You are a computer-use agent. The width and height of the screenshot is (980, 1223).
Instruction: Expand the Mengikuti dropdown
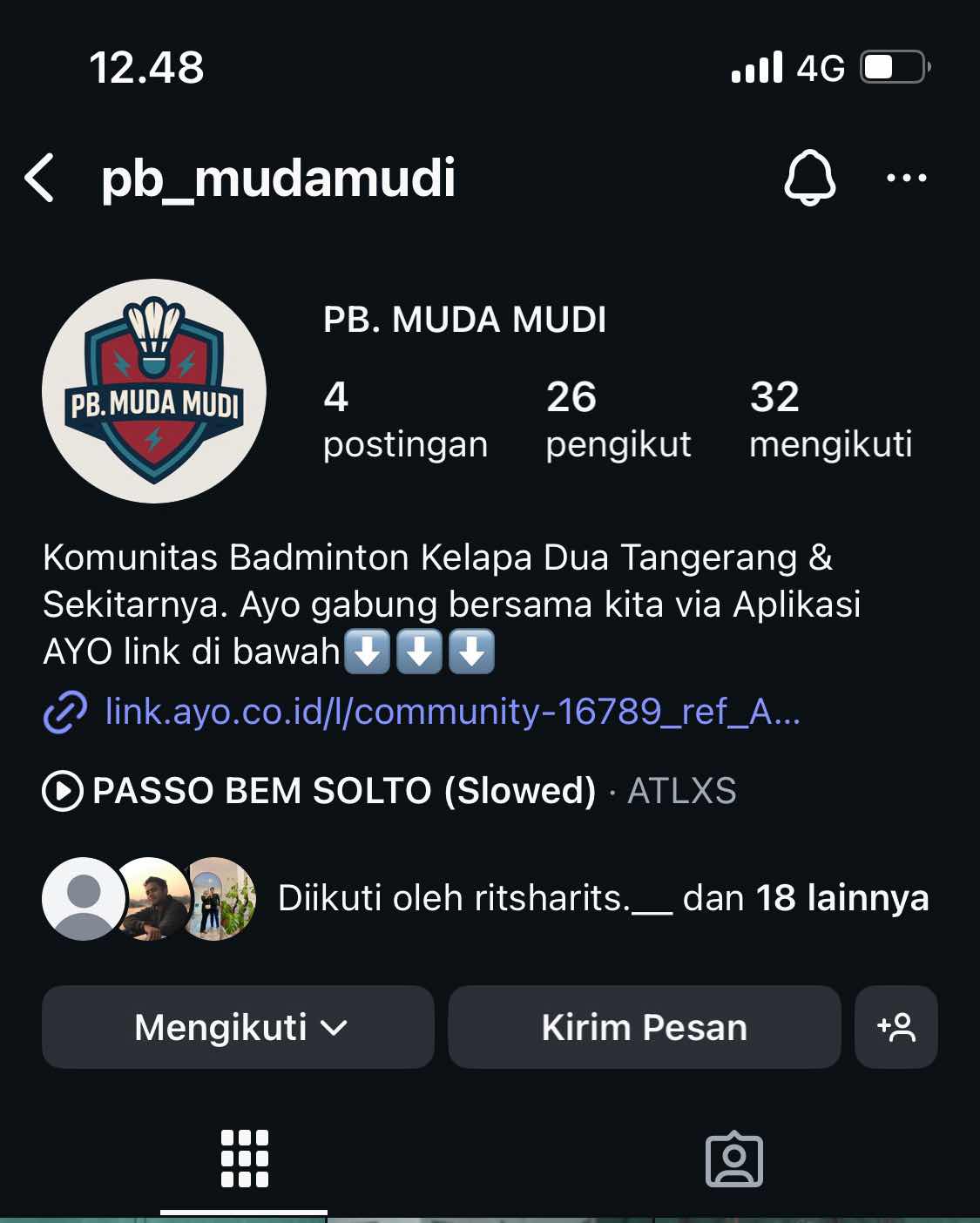(x=238, y=1027)
